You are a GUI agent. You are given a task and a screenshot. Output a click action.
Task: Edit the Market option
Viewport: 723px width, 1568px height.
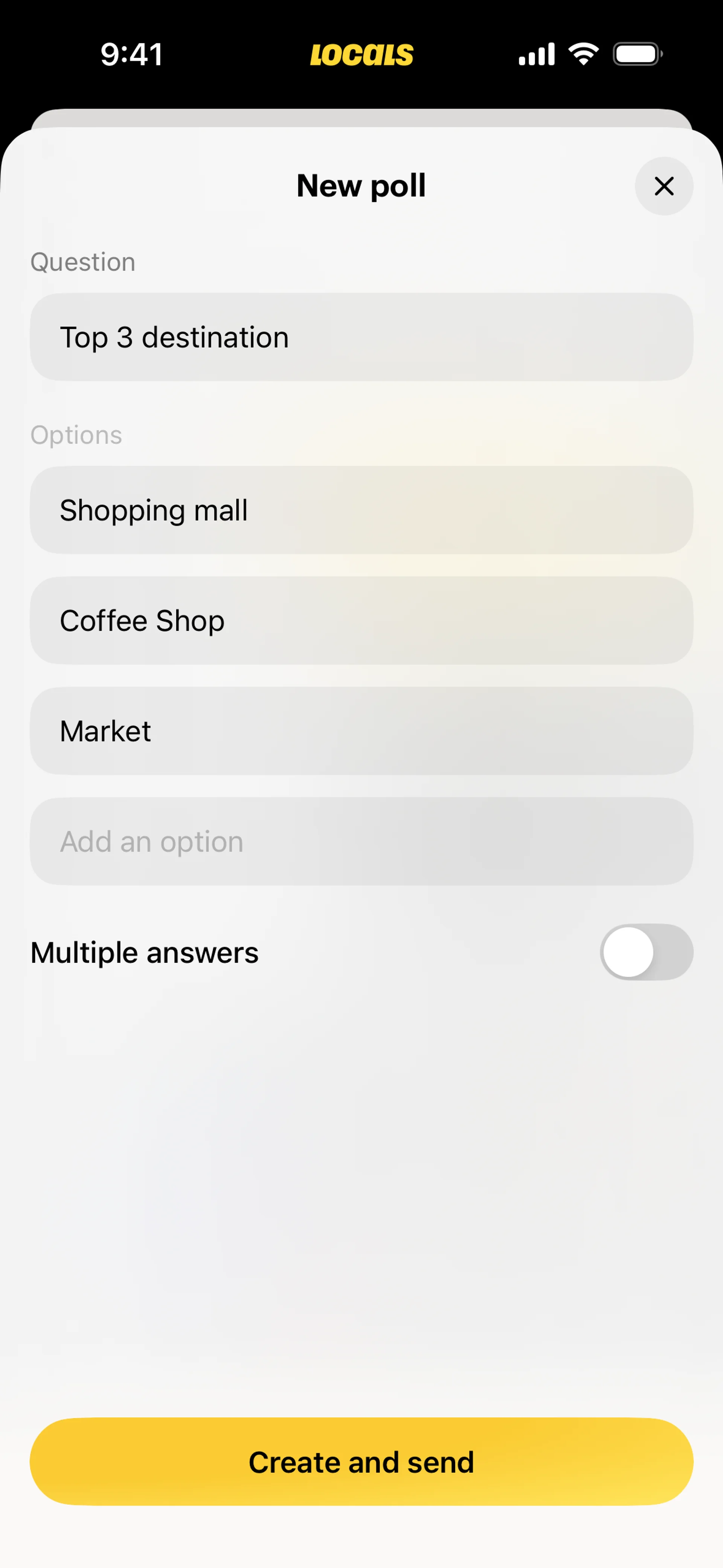[361, 731]
